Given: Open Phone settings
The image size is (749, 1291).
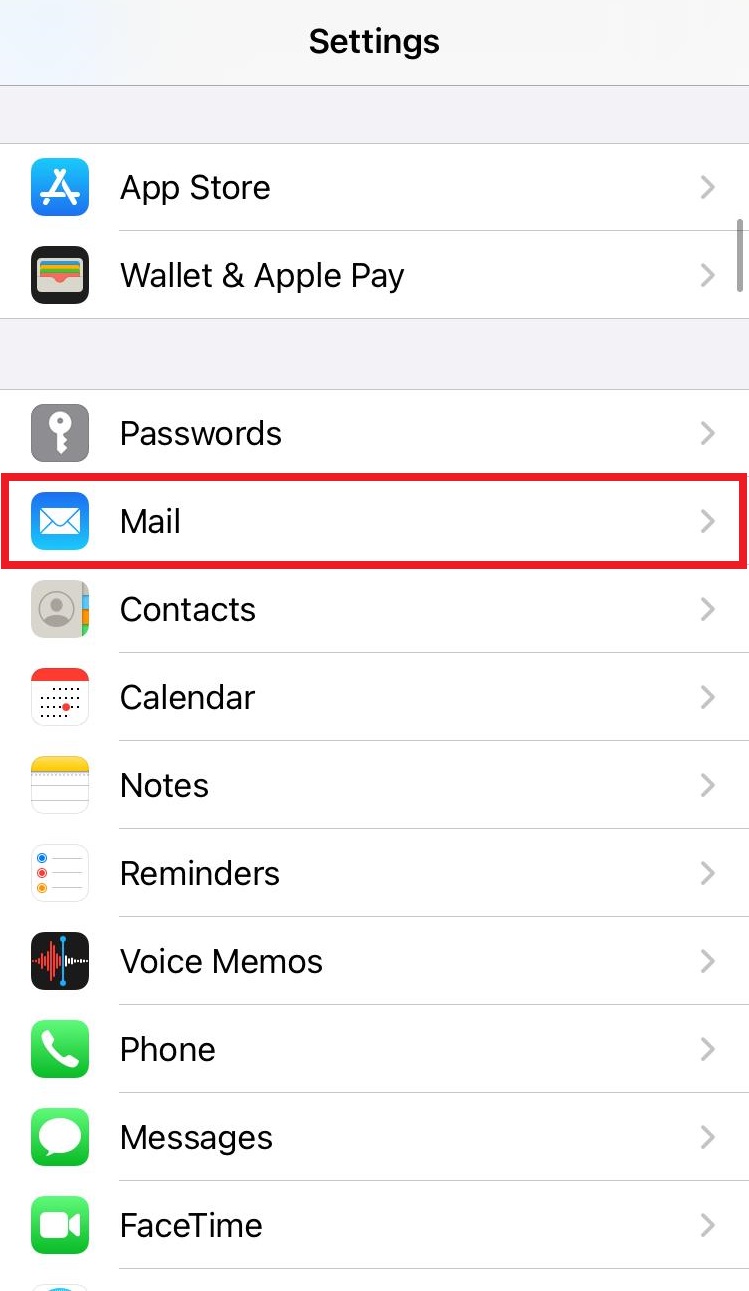Looking at the screenshot, I should [x=374, y=1049].
